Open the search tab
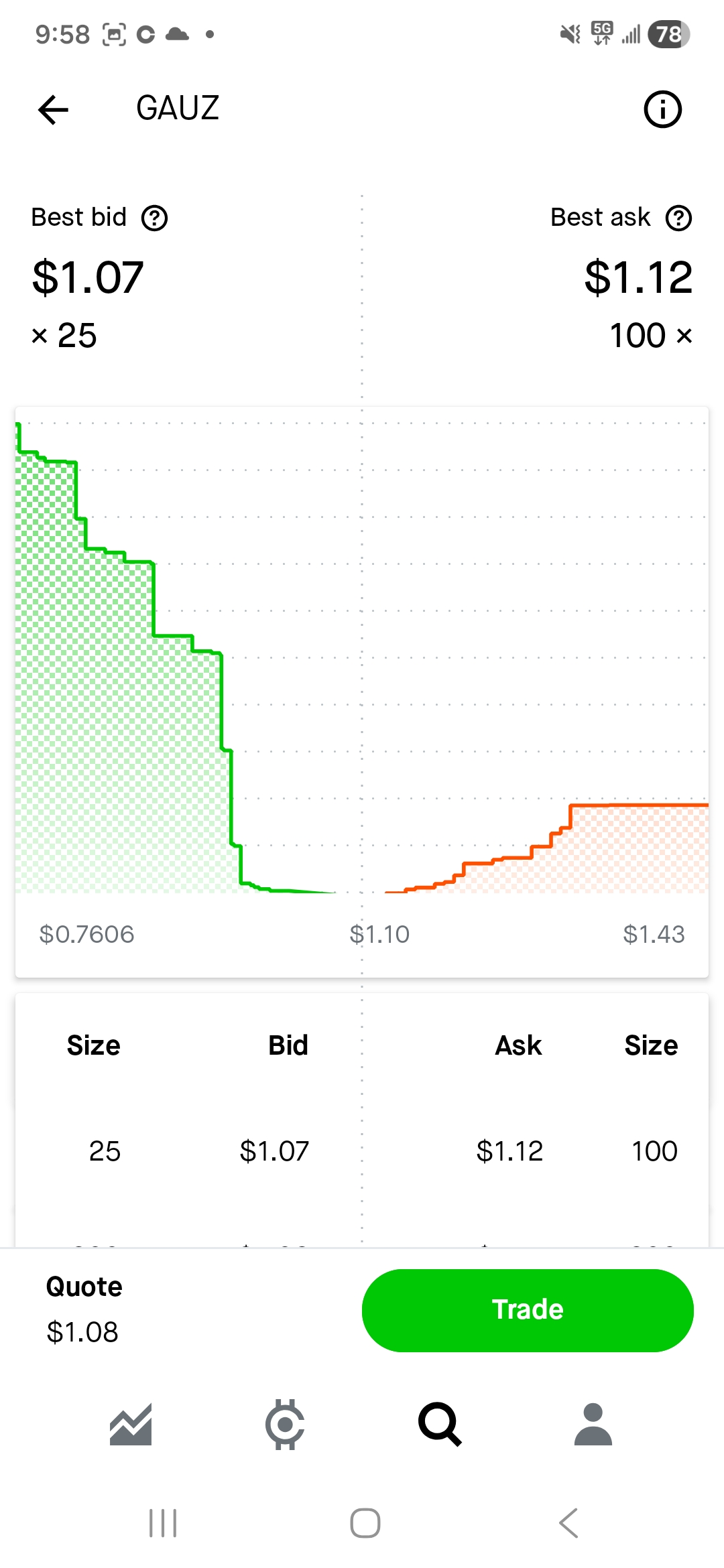The image size is (724, 1568). (x=439, y=1424)
